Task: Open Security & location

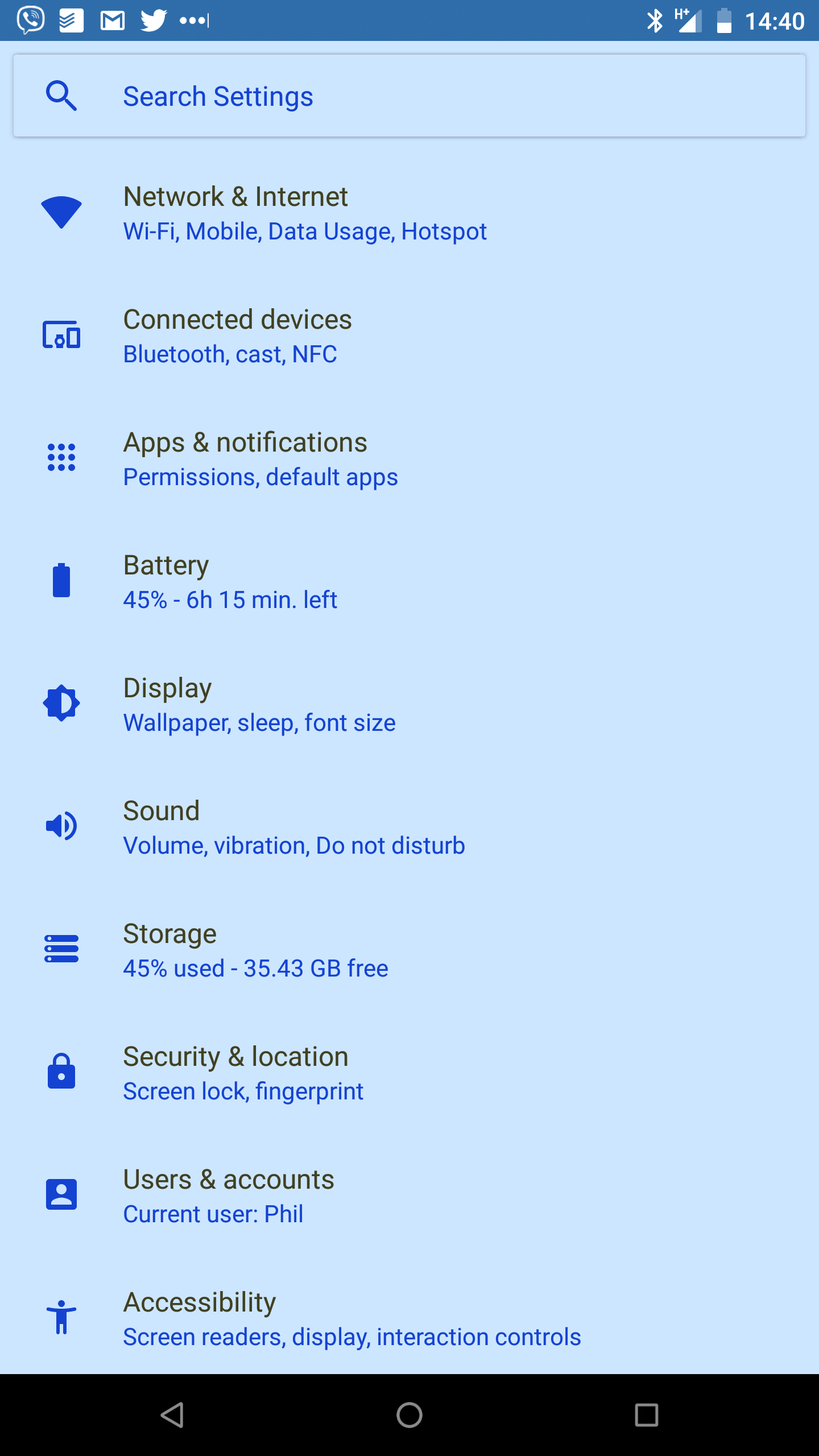Action: [x=409, y=1073]
